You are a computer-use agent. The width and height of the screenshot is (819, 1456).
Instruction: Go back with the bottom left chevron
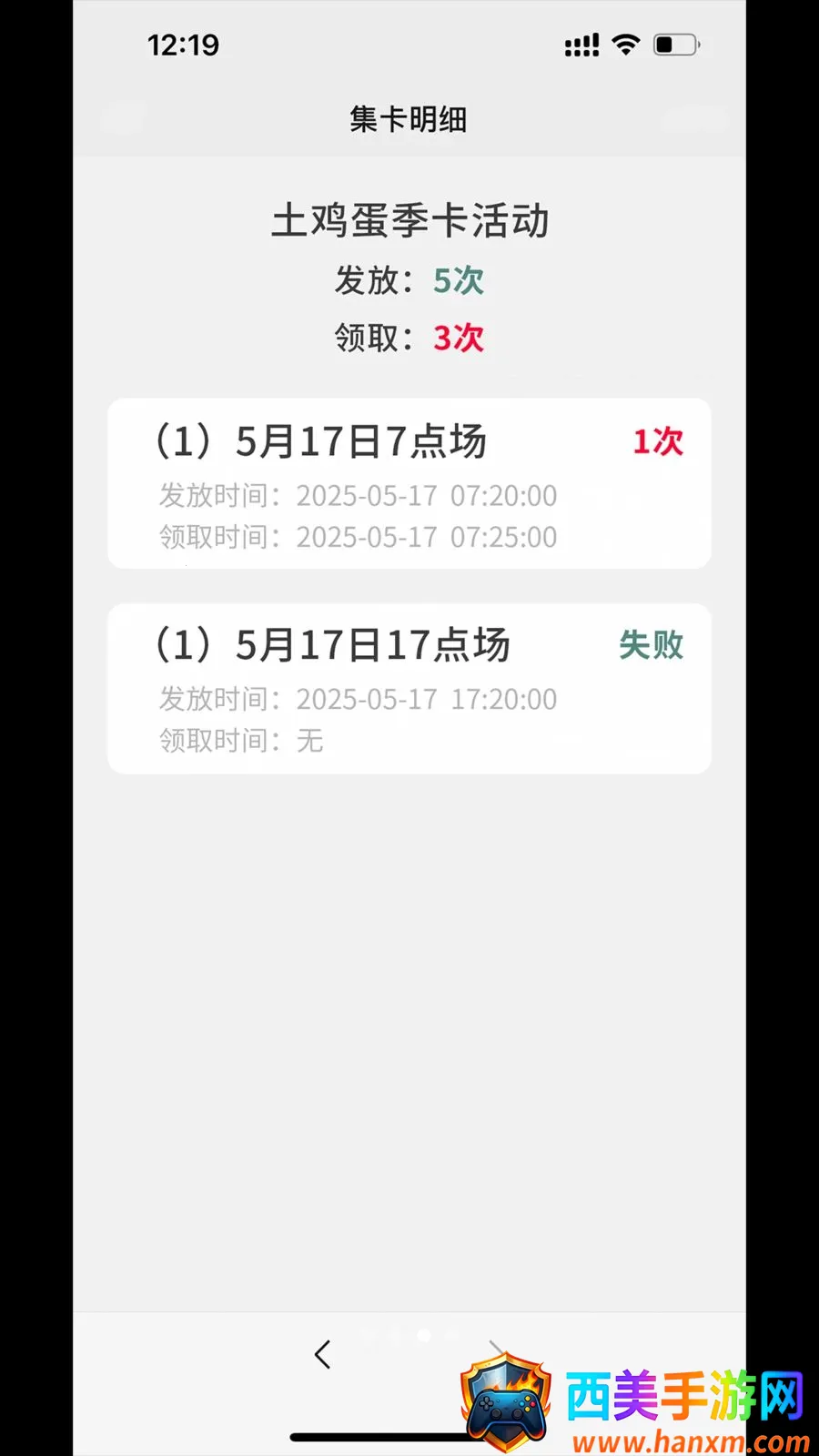pos(322,1354)
